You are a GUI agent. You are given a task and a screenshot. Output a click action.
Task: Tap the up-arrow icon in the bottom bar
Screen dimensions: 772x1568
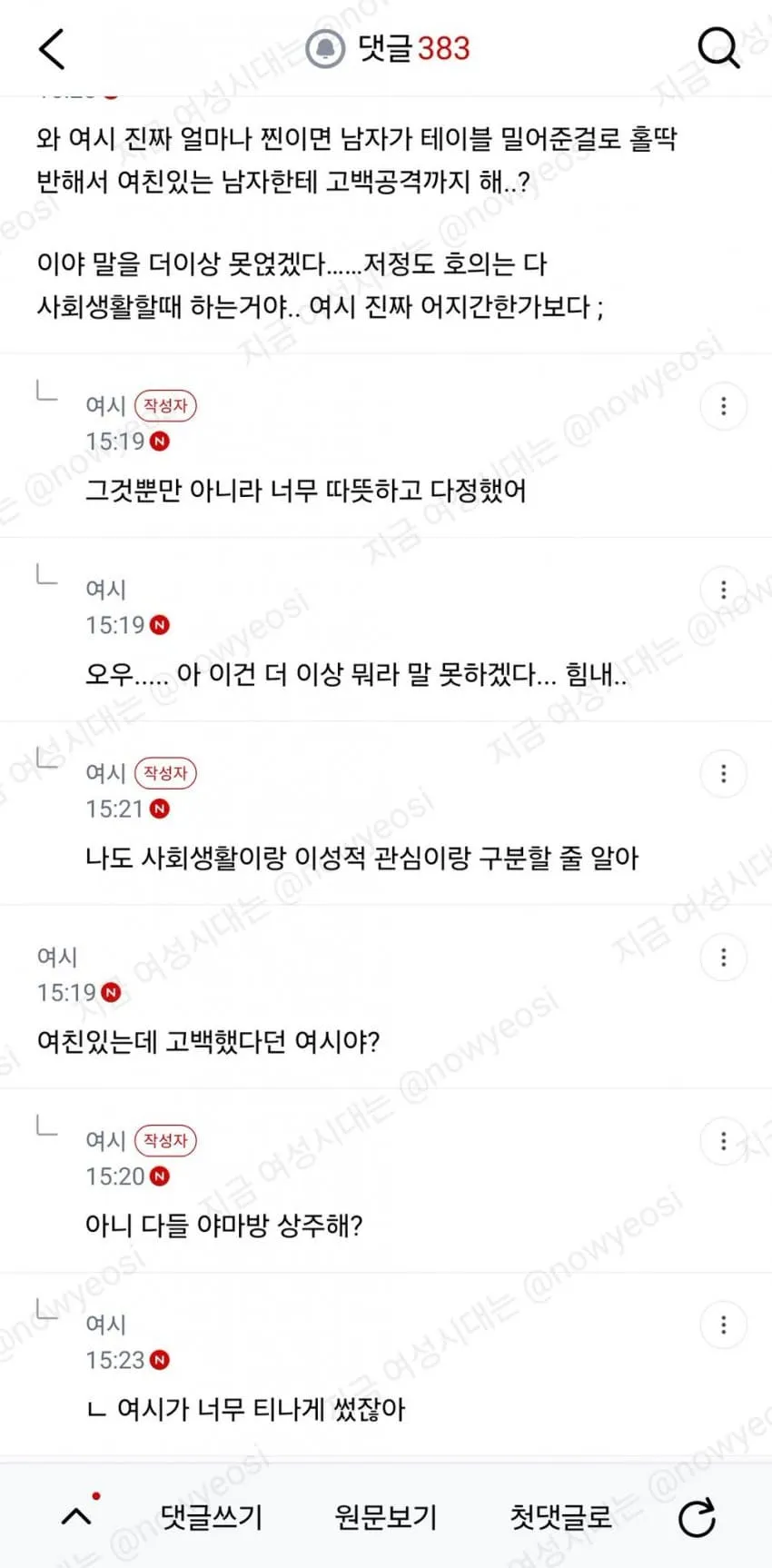[77, 1514]
